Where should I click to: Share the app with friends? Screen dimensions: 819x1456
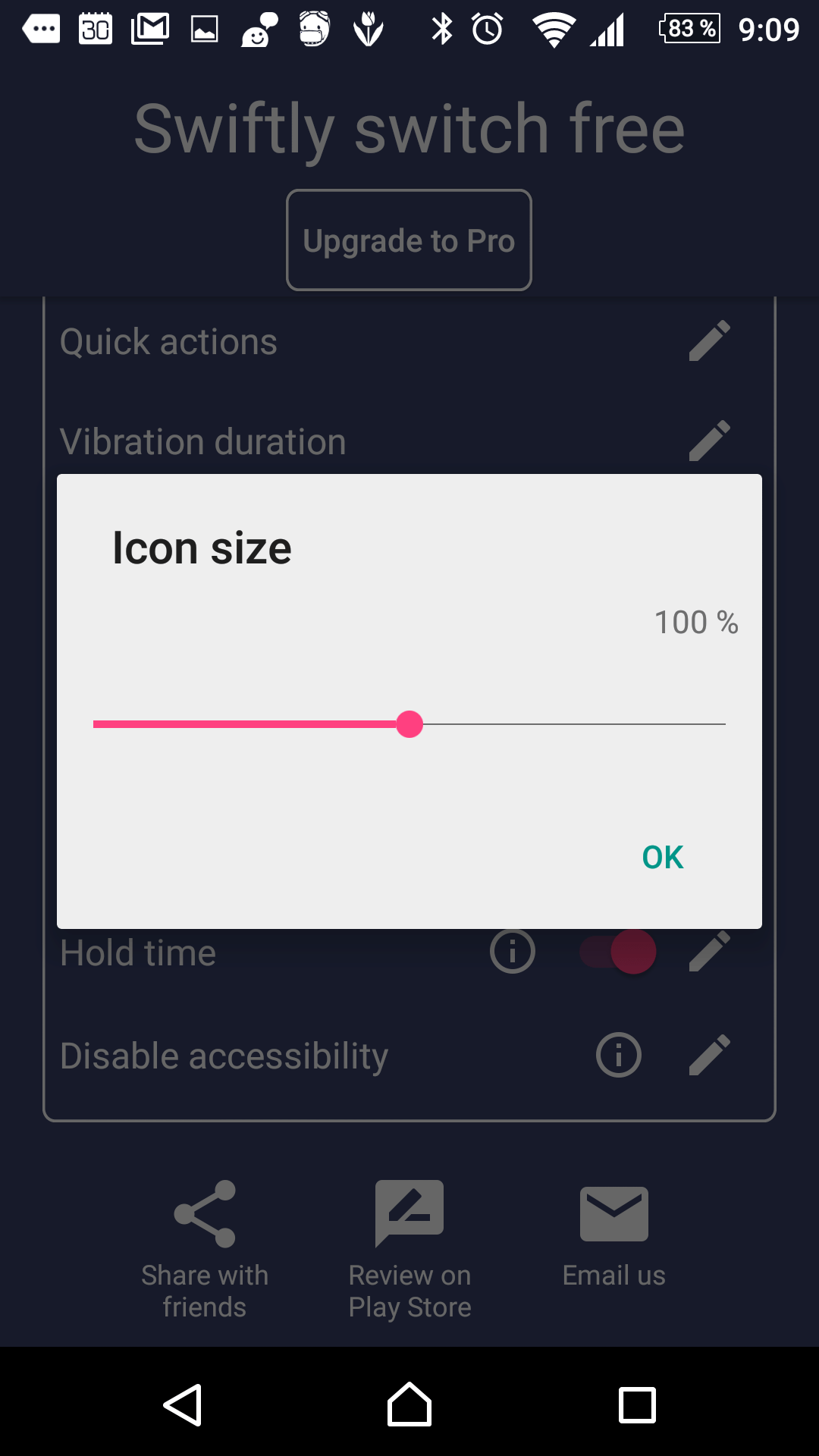[x=205, y=1249]
